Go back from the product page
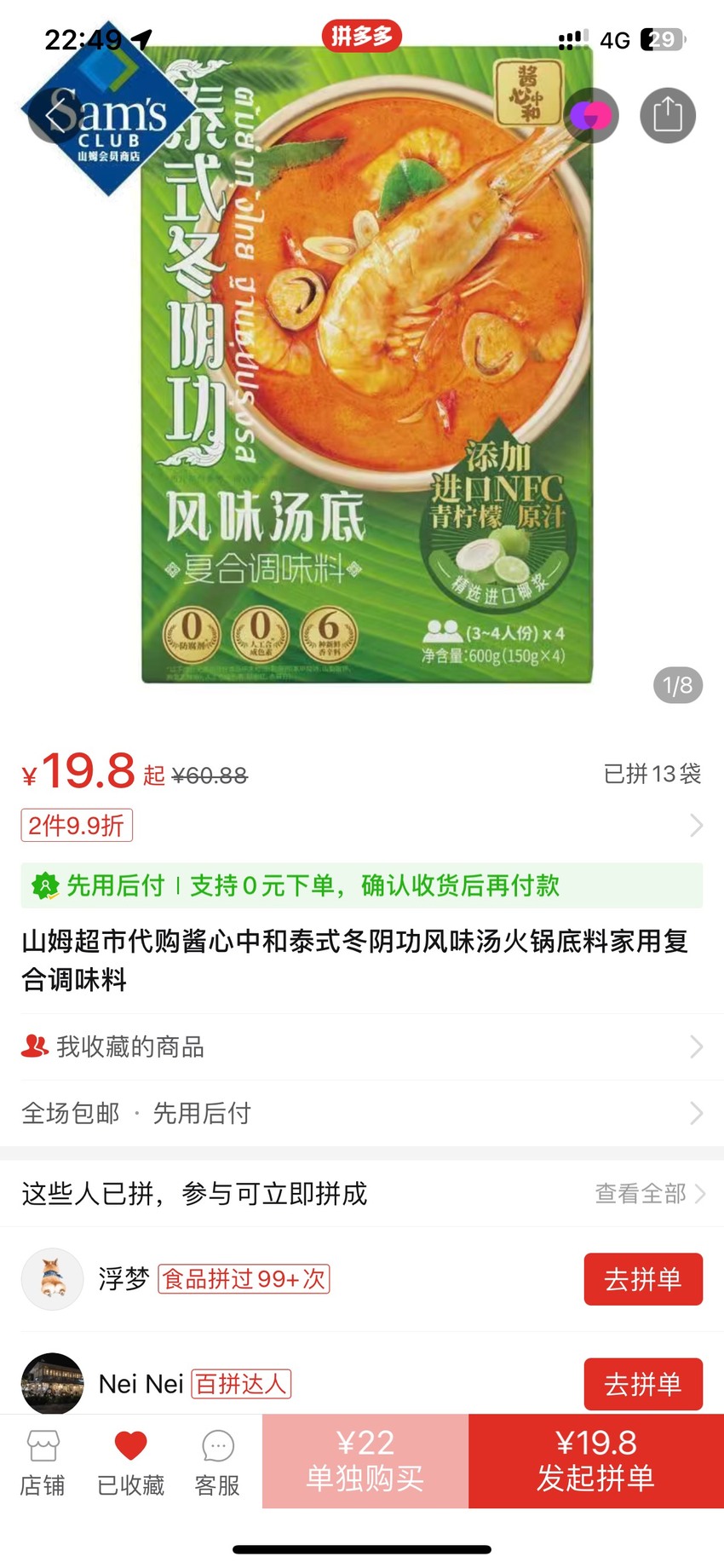 [x=56, y=115]
